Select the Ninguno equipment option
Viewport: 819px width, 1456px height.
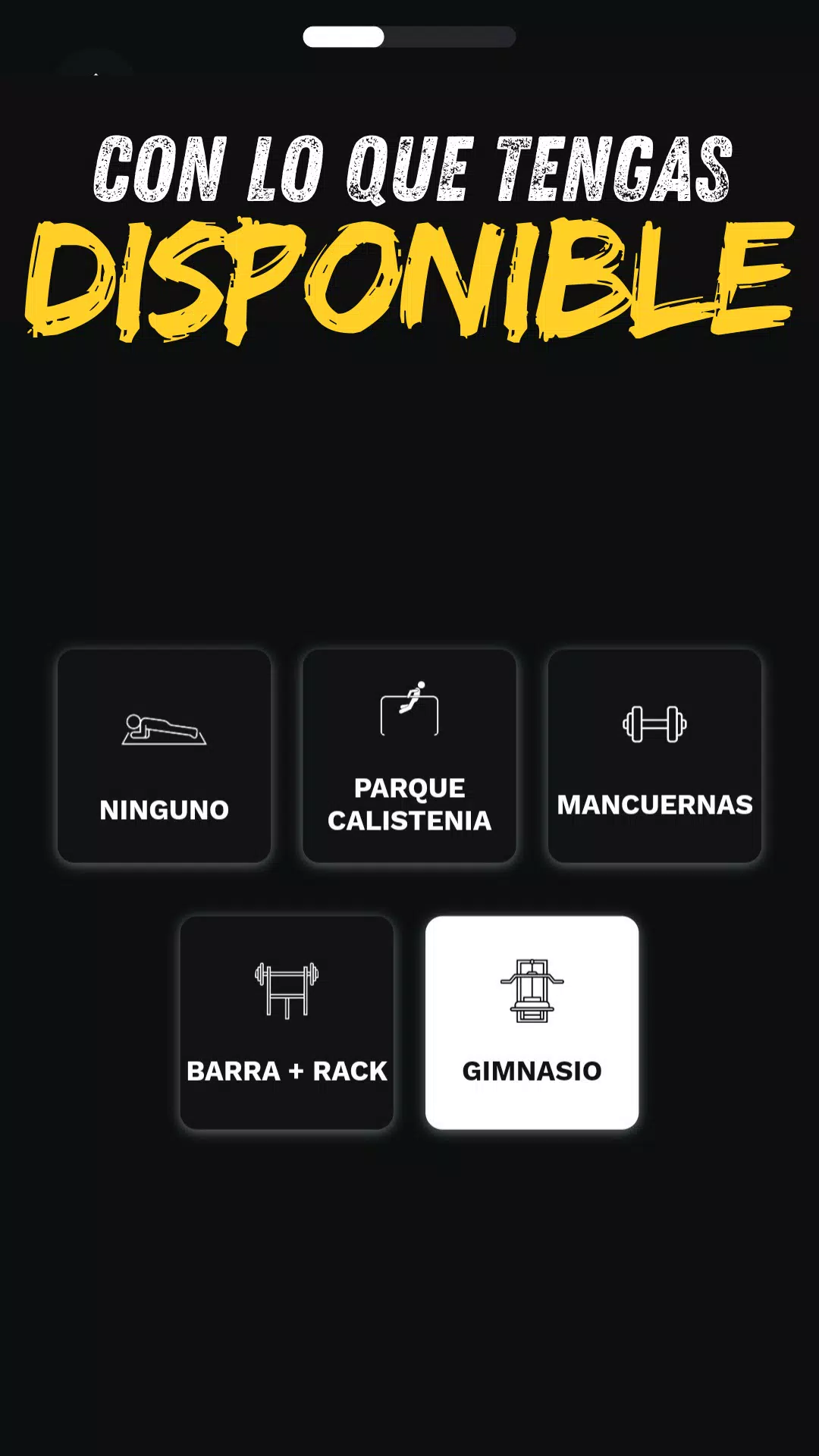coord(164,756)
